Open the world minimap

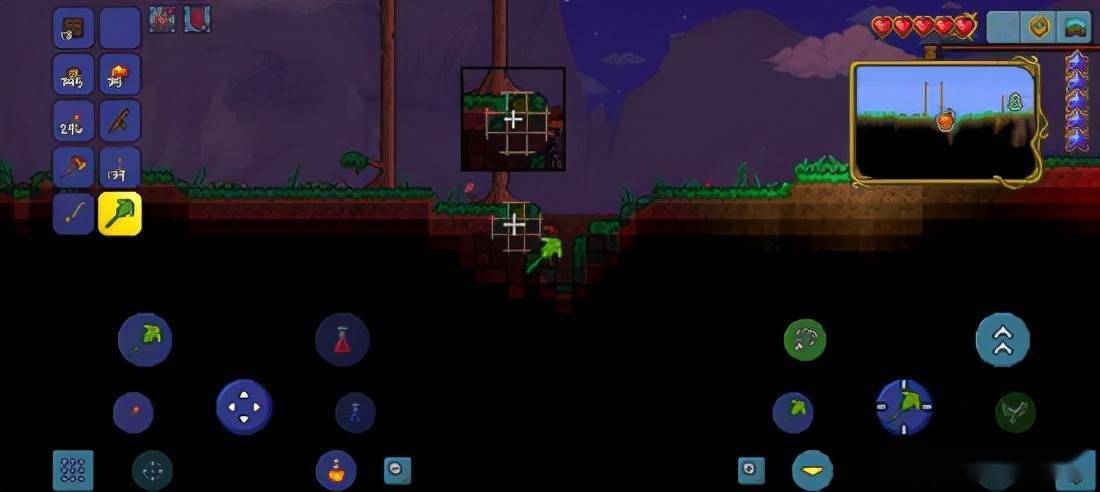pos(945,122)
